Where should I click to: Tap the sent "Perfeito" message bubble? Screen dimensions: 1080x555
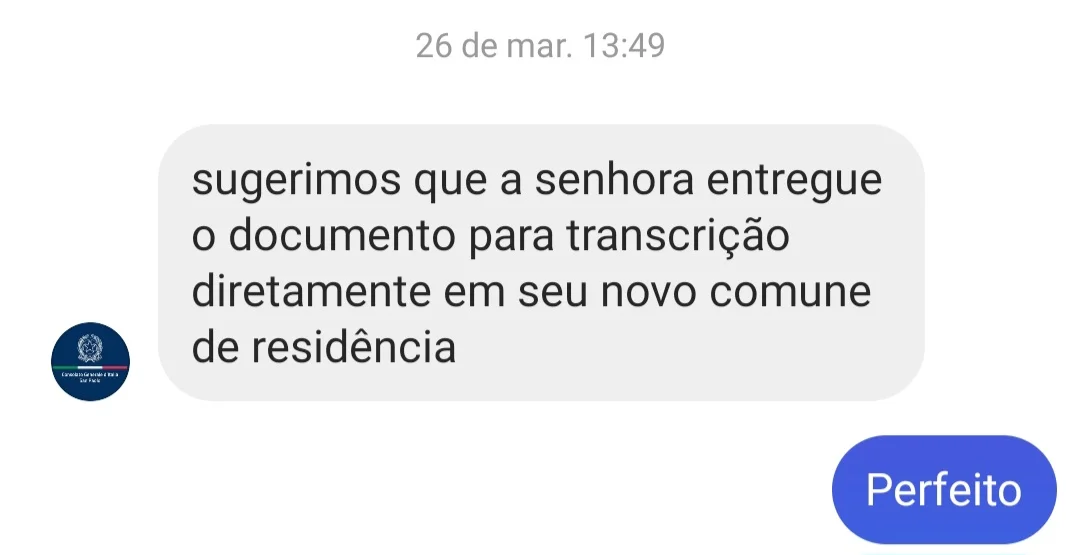[943, 490]
